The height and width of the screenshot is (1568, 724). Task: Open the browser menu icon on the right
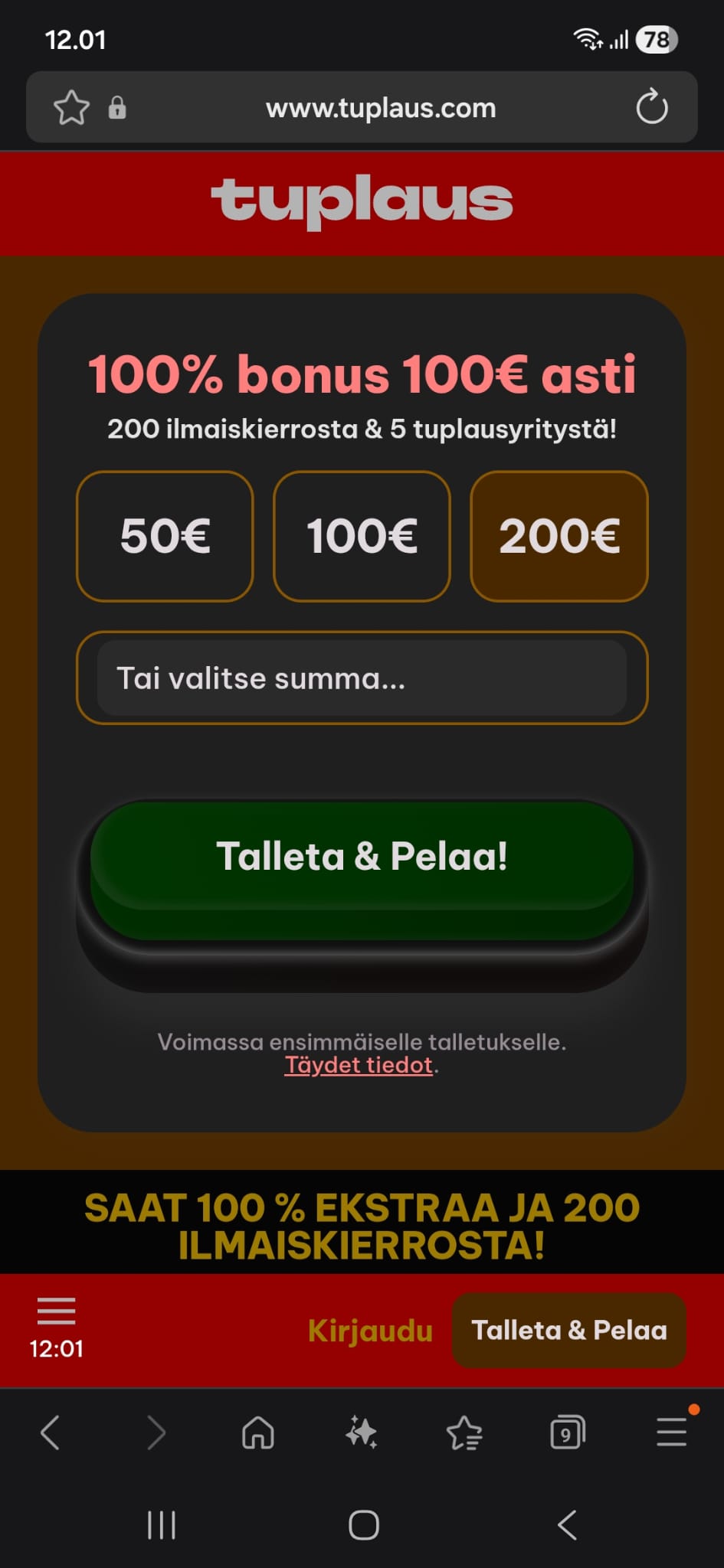coord(670,1434)
